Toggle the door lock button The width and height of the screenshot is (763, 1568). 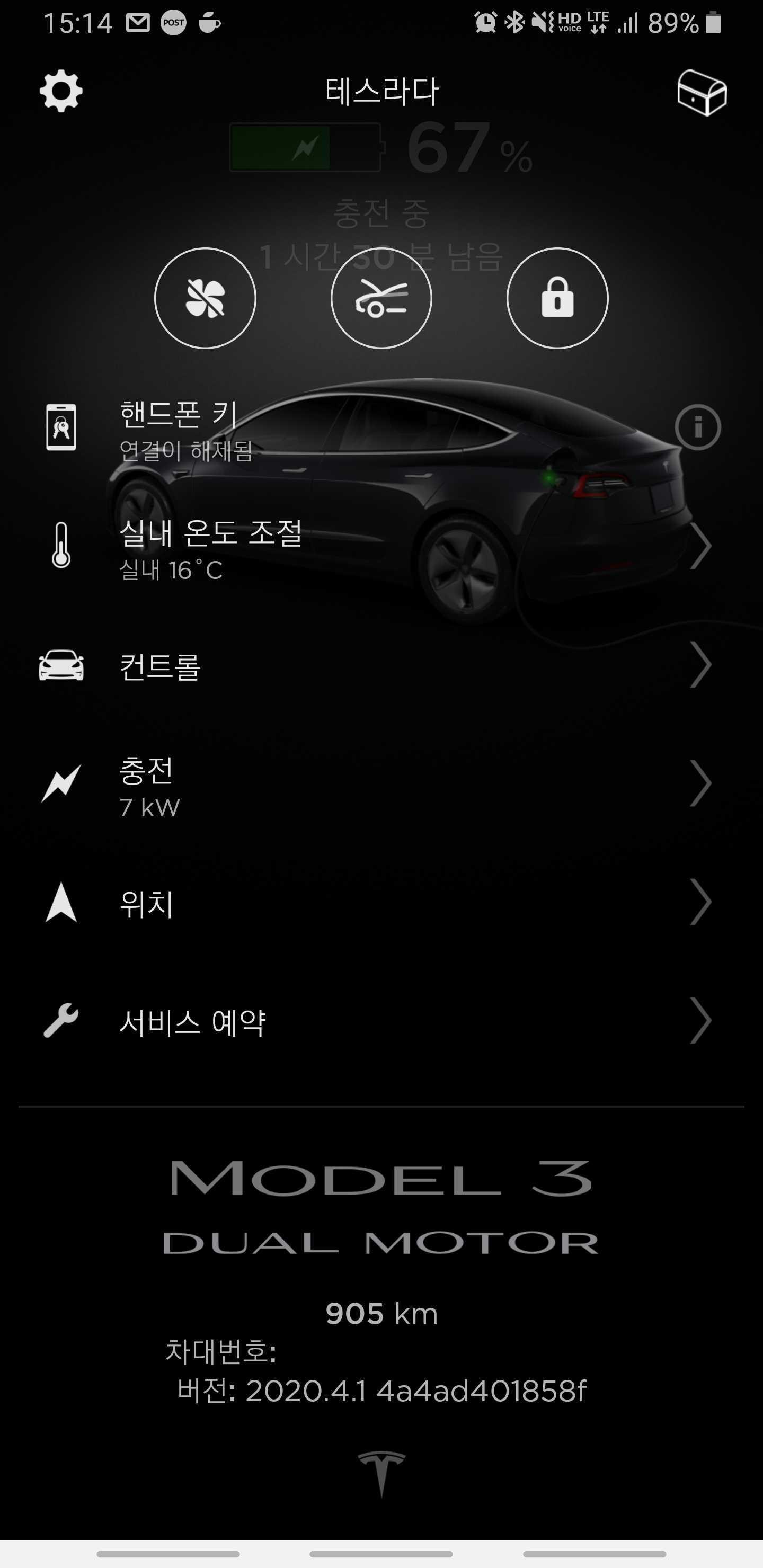click(557, 298)
